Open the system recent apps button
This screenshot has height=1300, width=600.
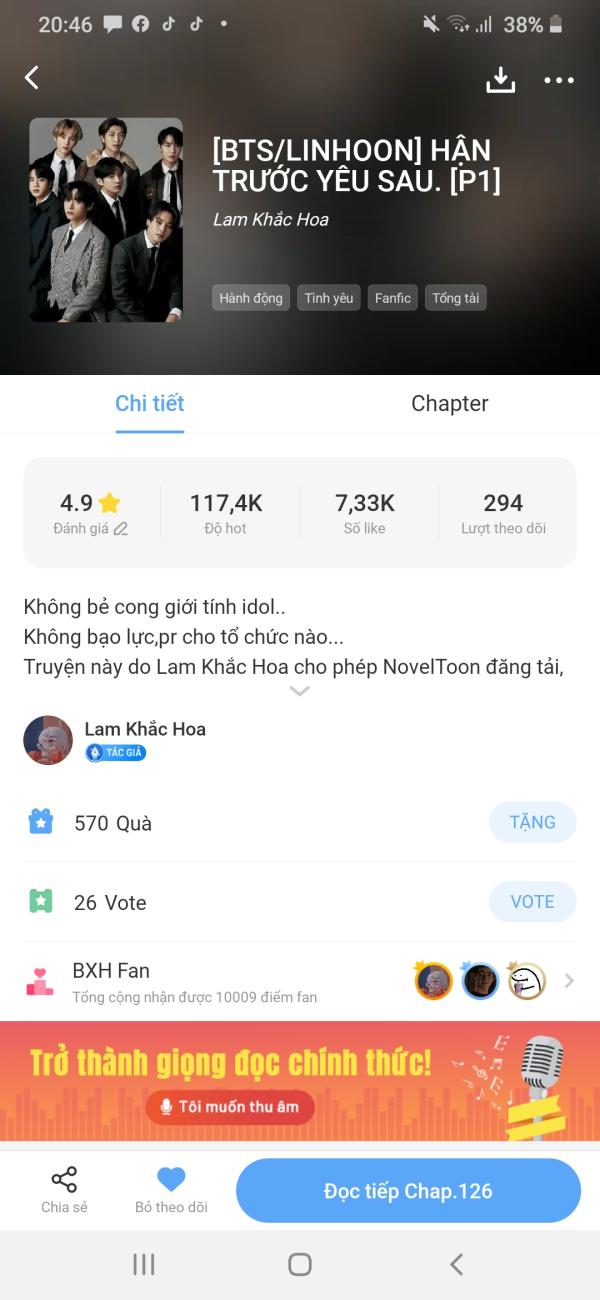(144, 1264)
